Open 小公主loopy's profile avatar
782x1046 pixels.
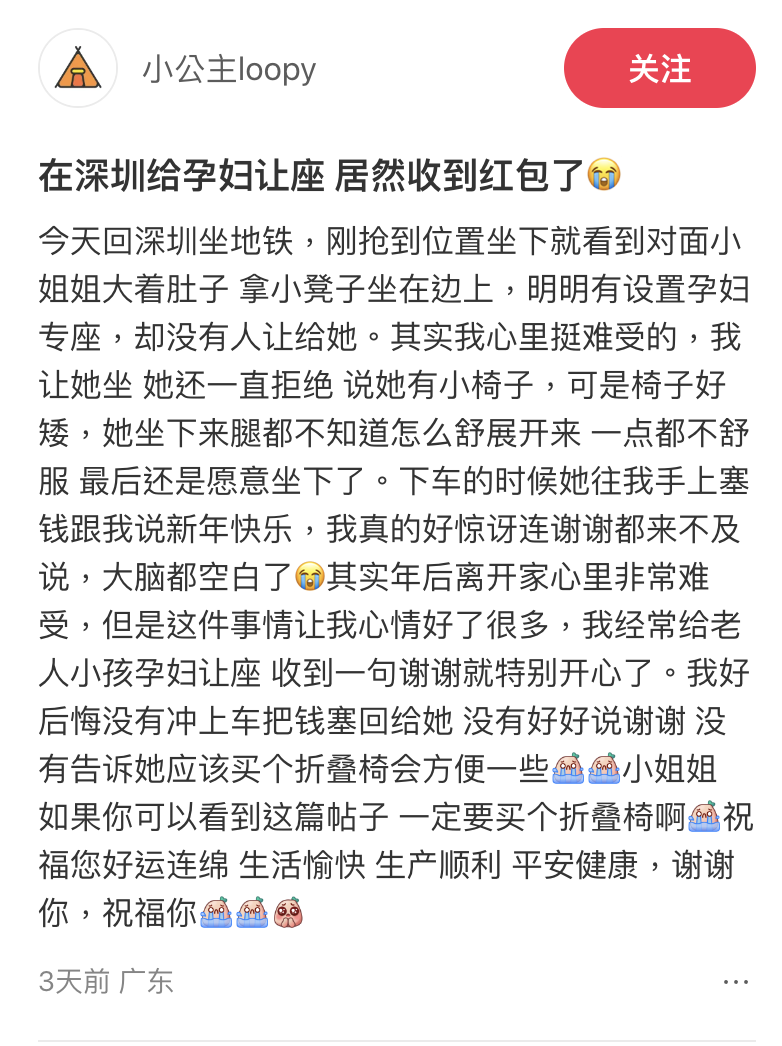[77, 68]
